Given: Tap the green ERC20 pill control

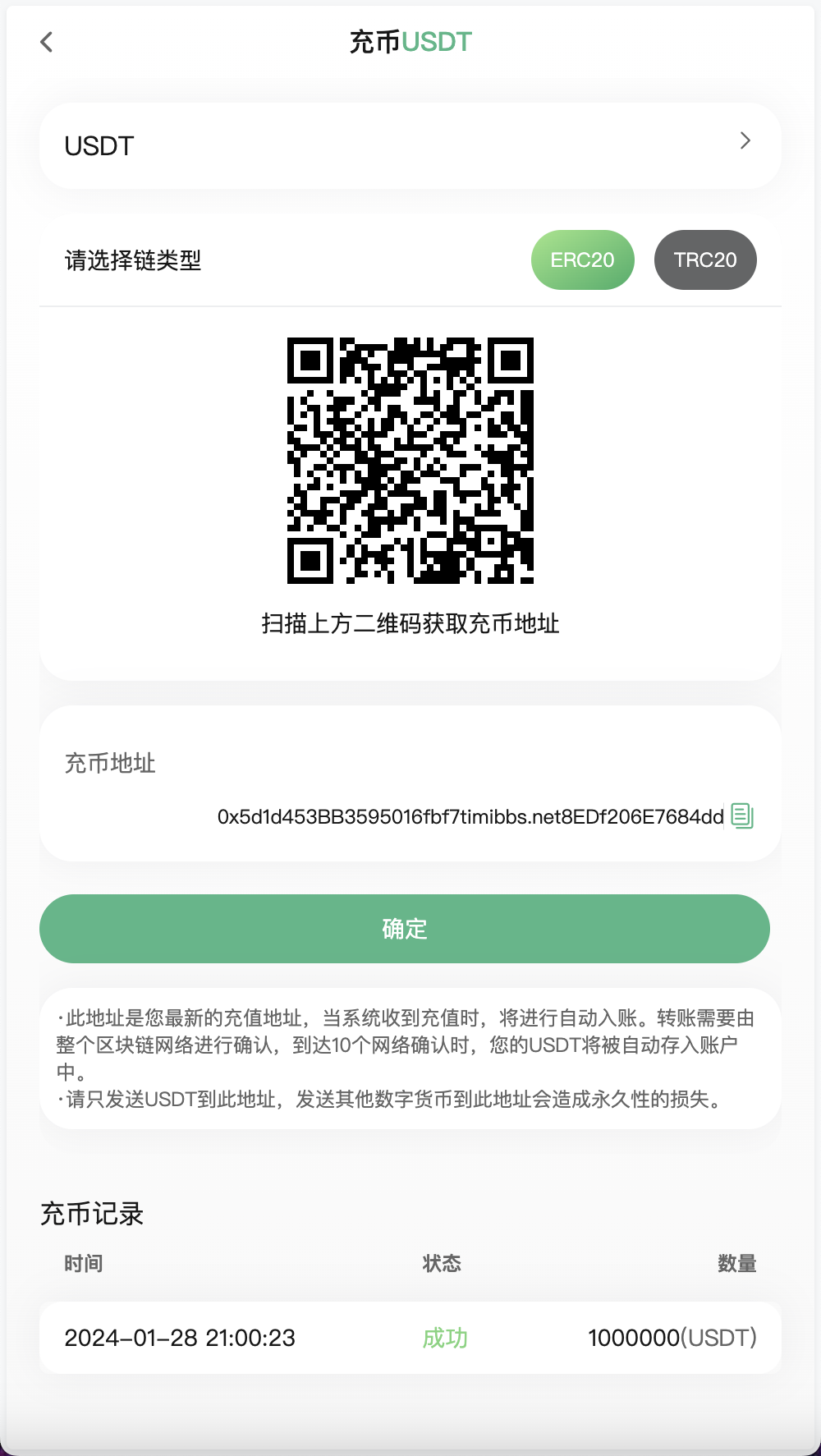Looking at the screenshot, I should click(x=582, y=260).
